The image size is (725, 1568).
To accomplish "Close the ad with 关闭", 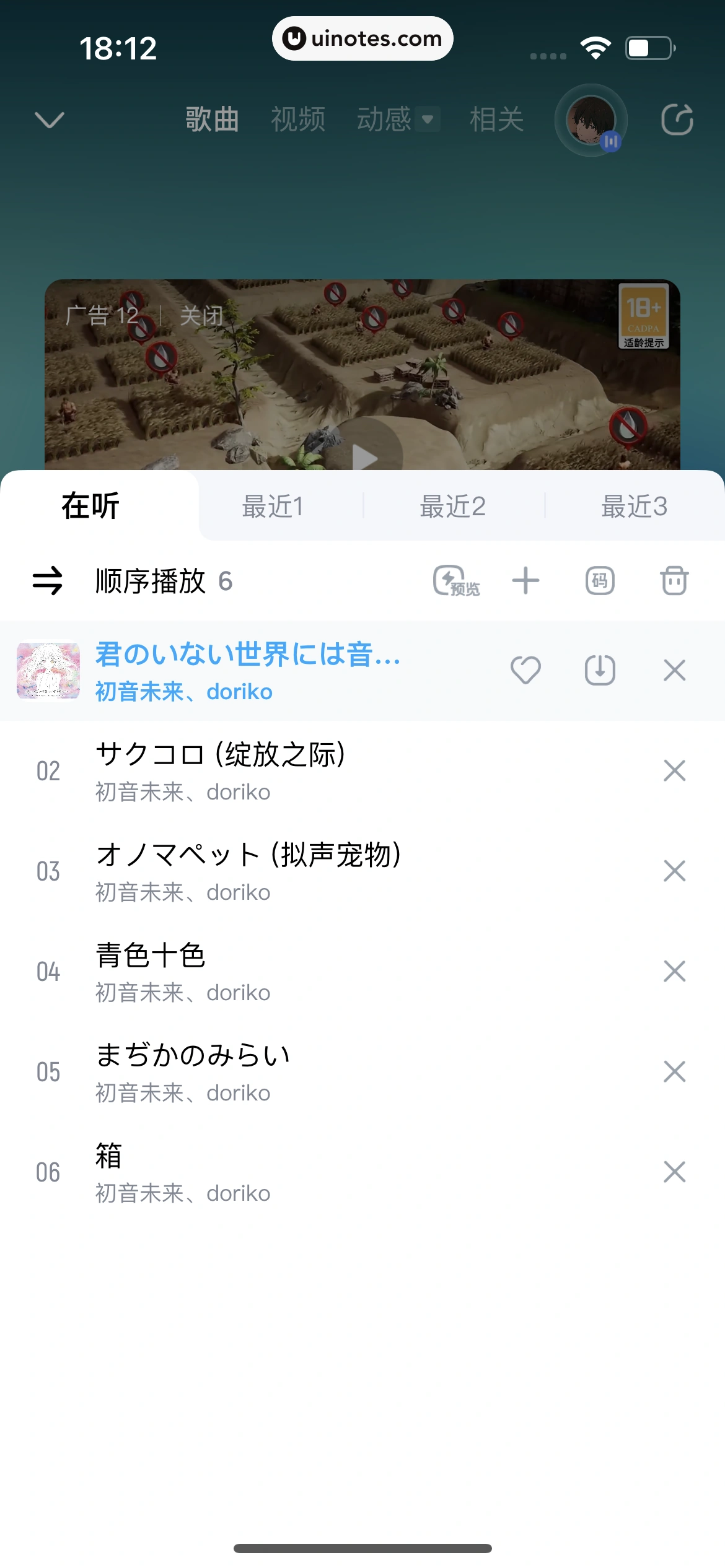I will 201,316.
